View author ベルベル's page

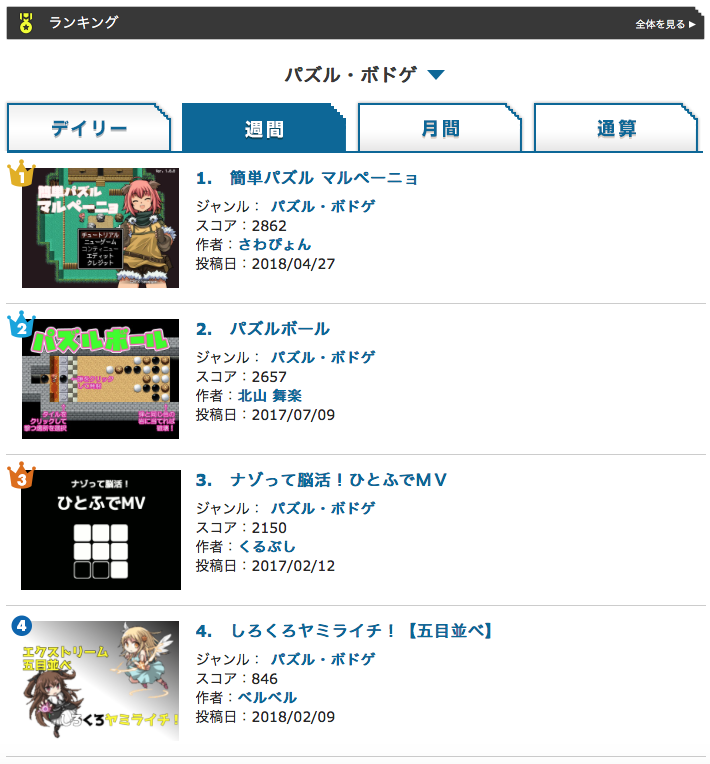[267, 697]
